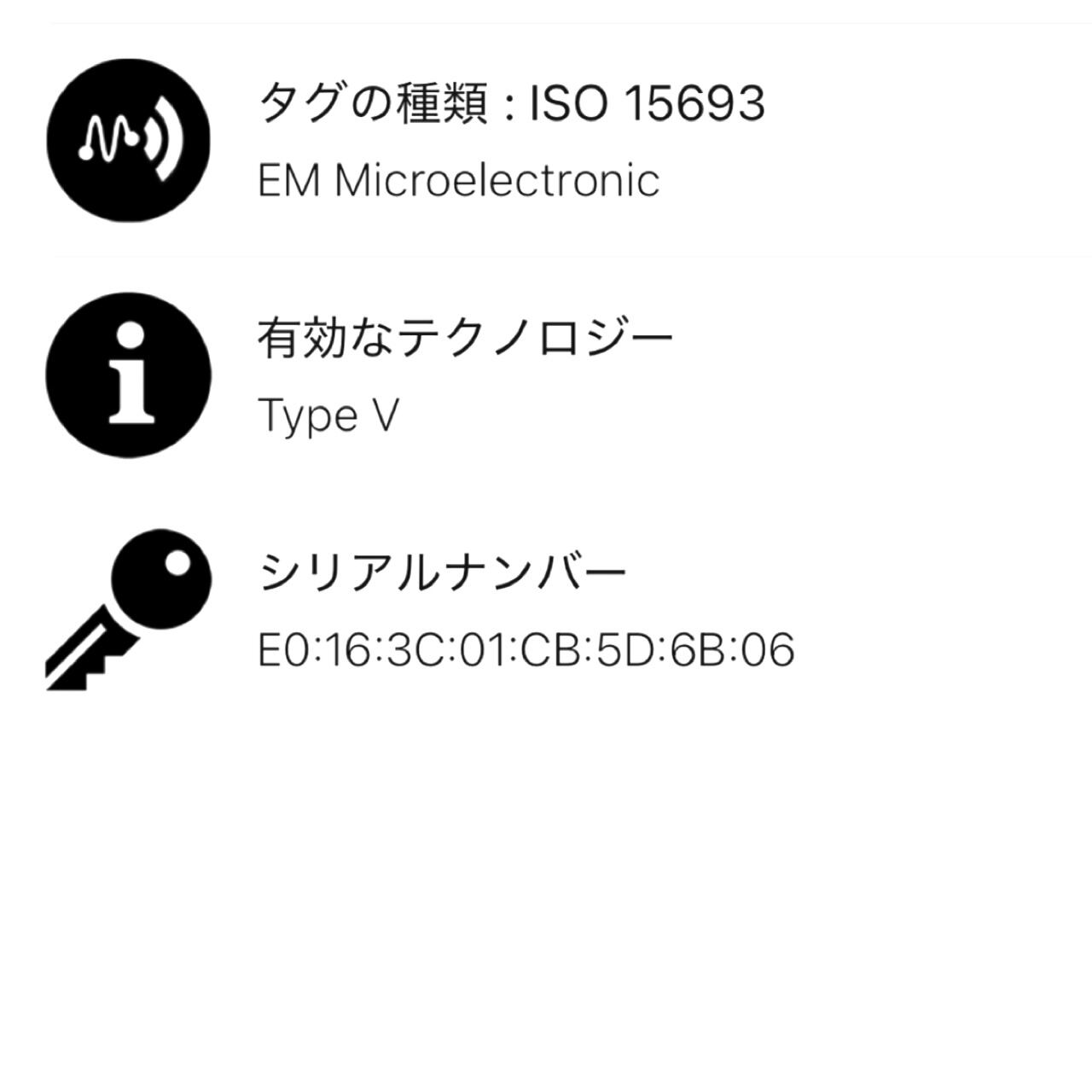Open the ISO 15693 tag type row
Screen dimensions: 1092x1092
pos(510,140)
